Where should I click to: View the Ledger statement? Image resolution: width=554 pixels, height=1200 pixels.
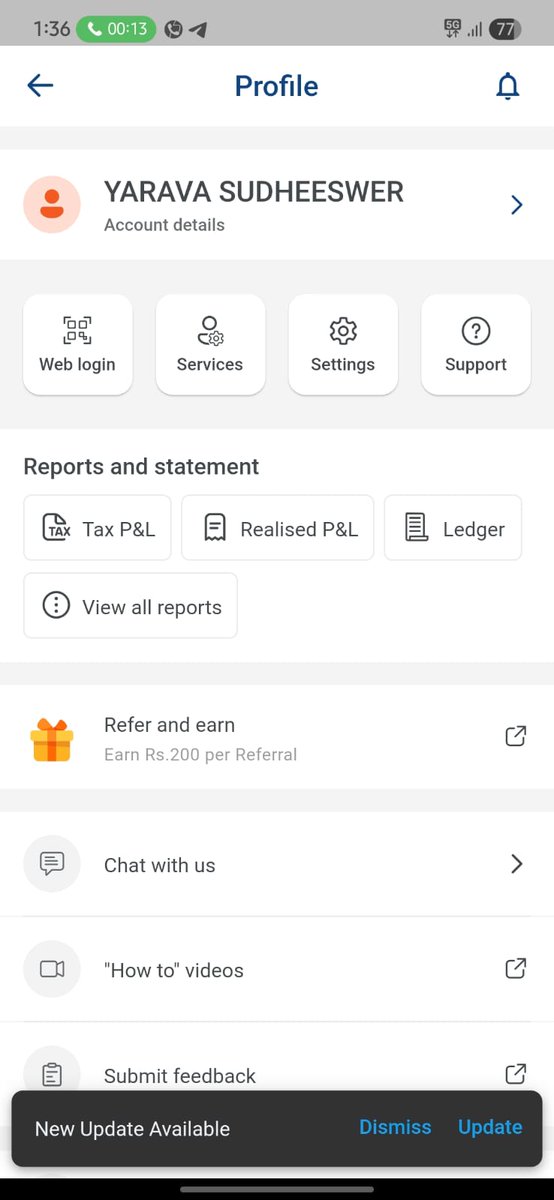(x=453, y=528)
